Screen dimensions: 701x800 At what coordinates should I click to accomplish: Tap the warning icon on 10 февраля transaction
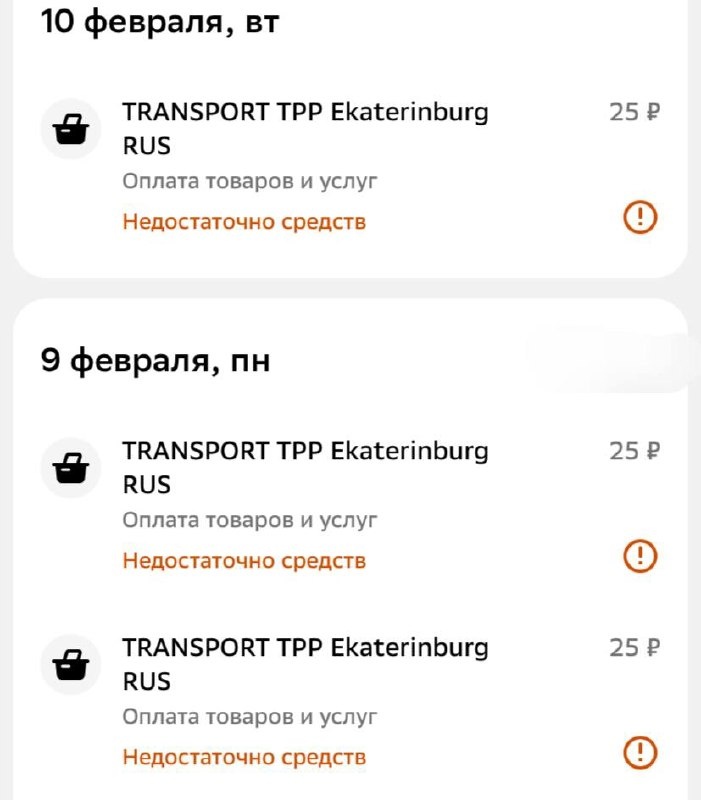pos(639,217)
